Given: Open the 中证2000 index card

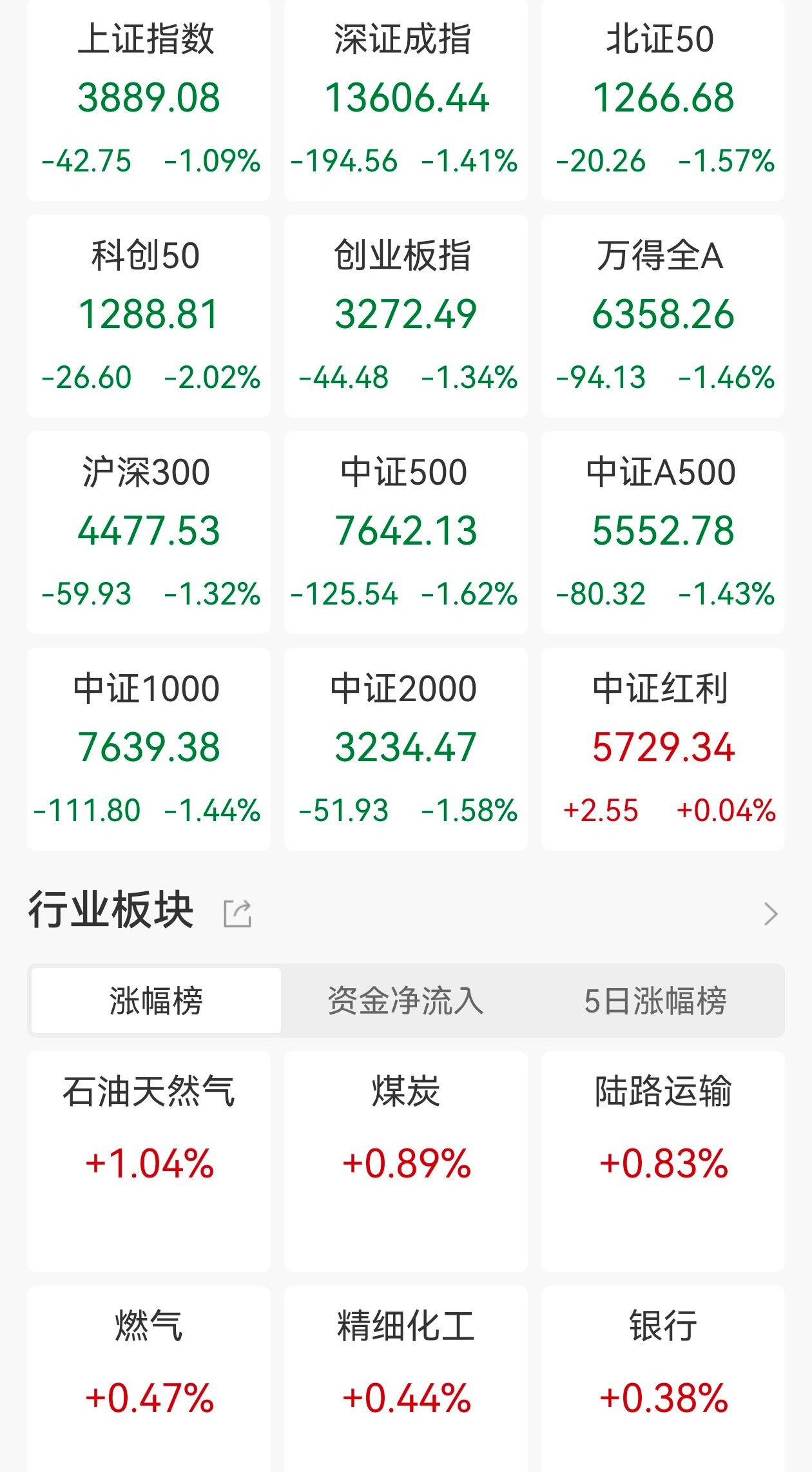Looking at the screenshot, I should click(406, 749).
